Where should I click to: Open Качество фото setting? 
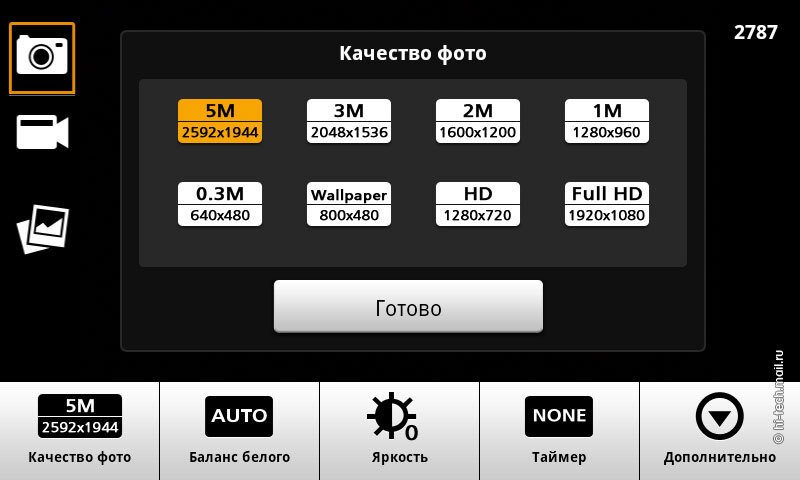pos(80,430)
